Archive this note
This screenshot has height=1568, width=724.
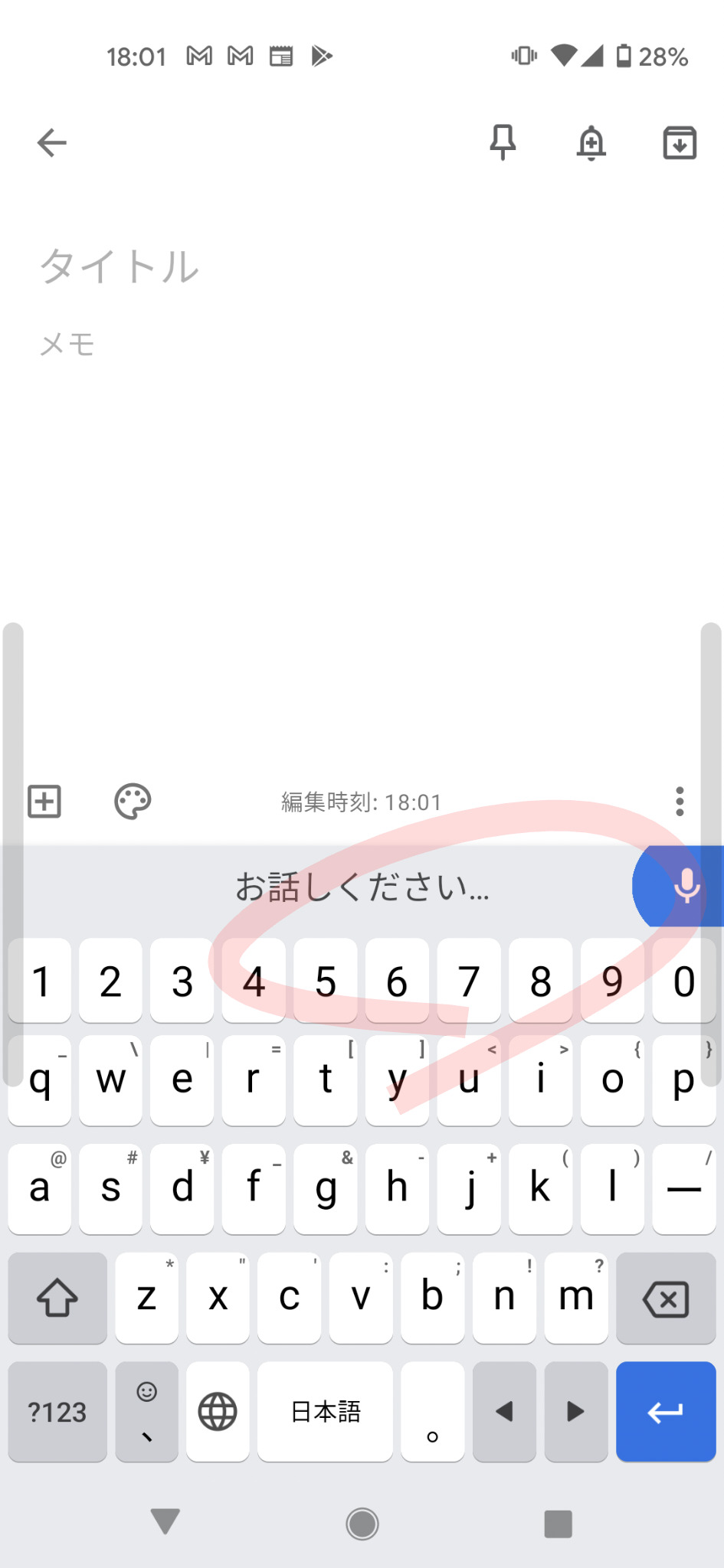coord(679,142)
